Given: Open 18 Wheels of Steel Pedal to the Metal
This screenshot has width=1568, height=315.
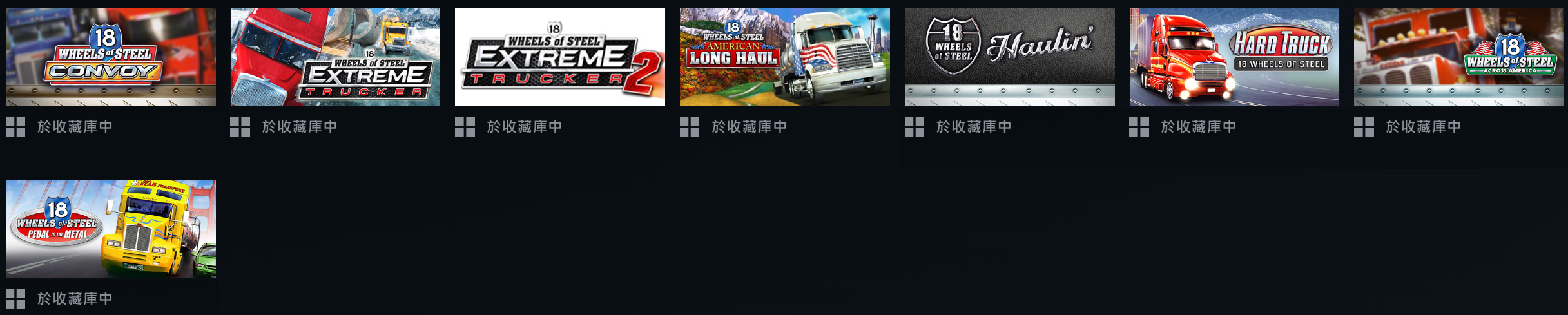Looking at the screenshot, I should pyautogui.click(x=111, y=229).
